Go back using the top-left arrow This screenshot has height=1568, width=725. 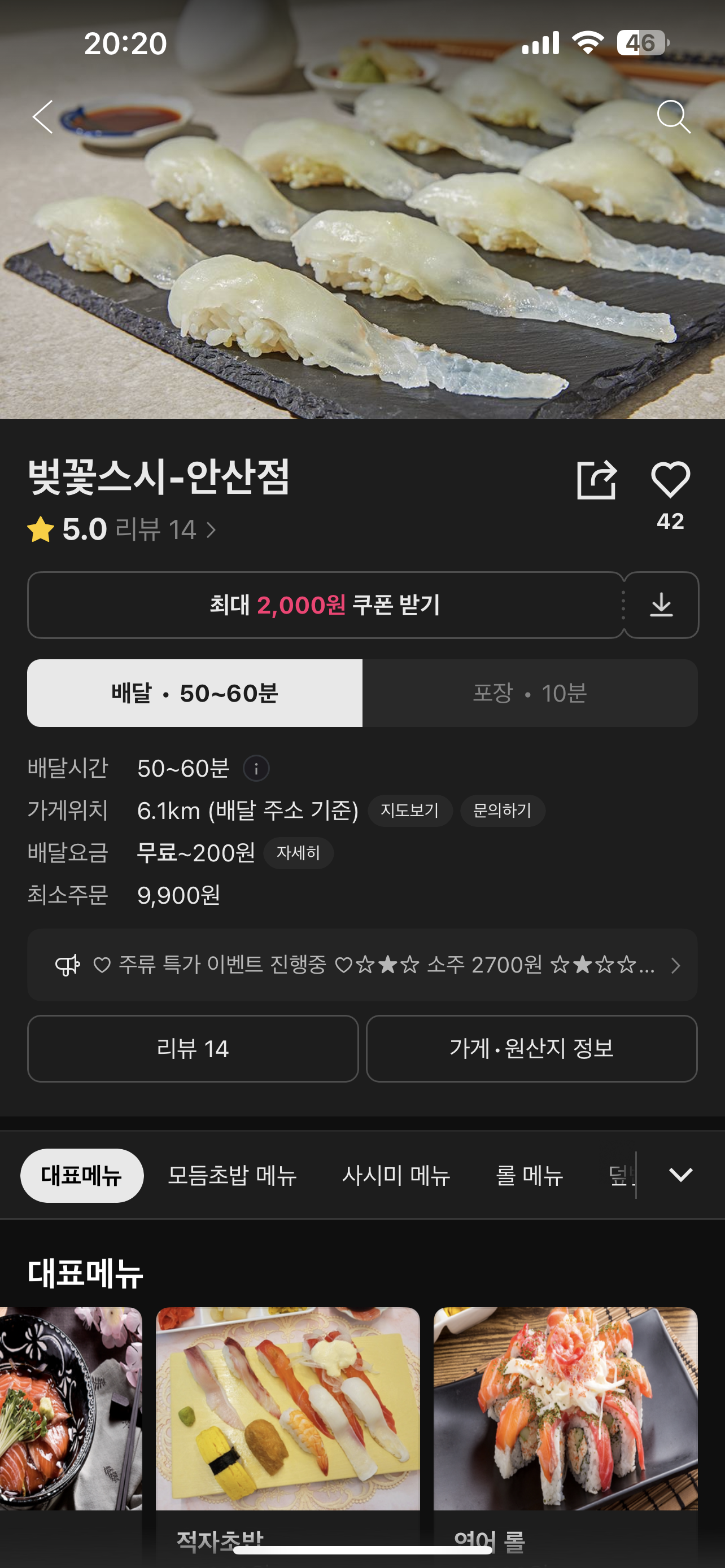[43, 116]
